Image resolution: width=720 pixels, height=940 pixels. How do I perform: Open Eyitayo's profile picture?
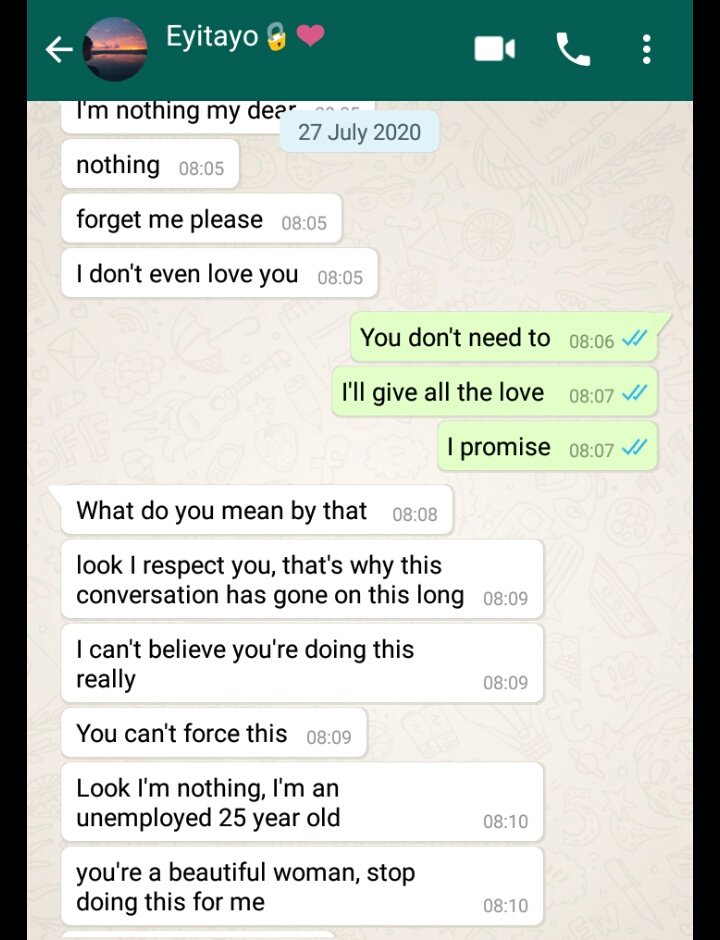click(x=114, y=50)
